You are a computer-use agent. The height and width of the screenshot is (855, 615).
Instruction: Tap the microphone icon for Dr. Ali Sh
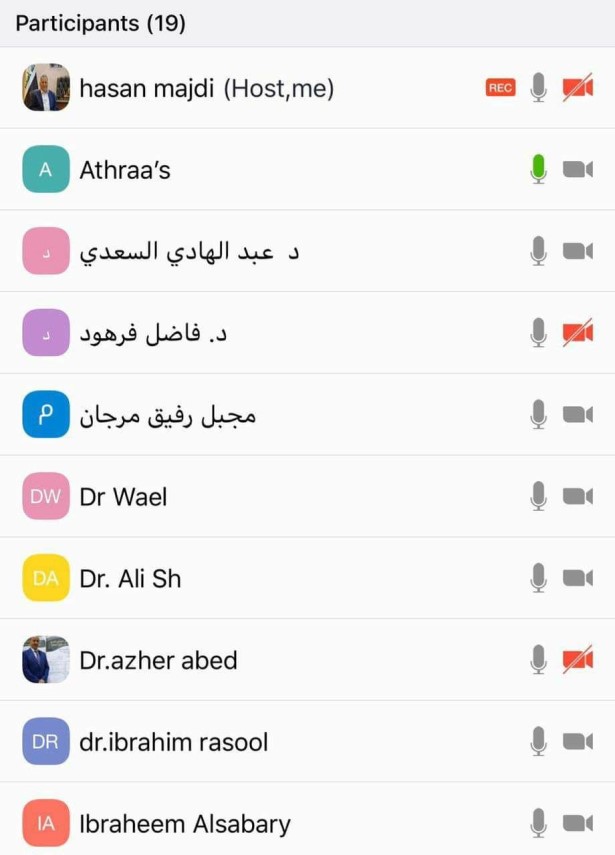539,578
